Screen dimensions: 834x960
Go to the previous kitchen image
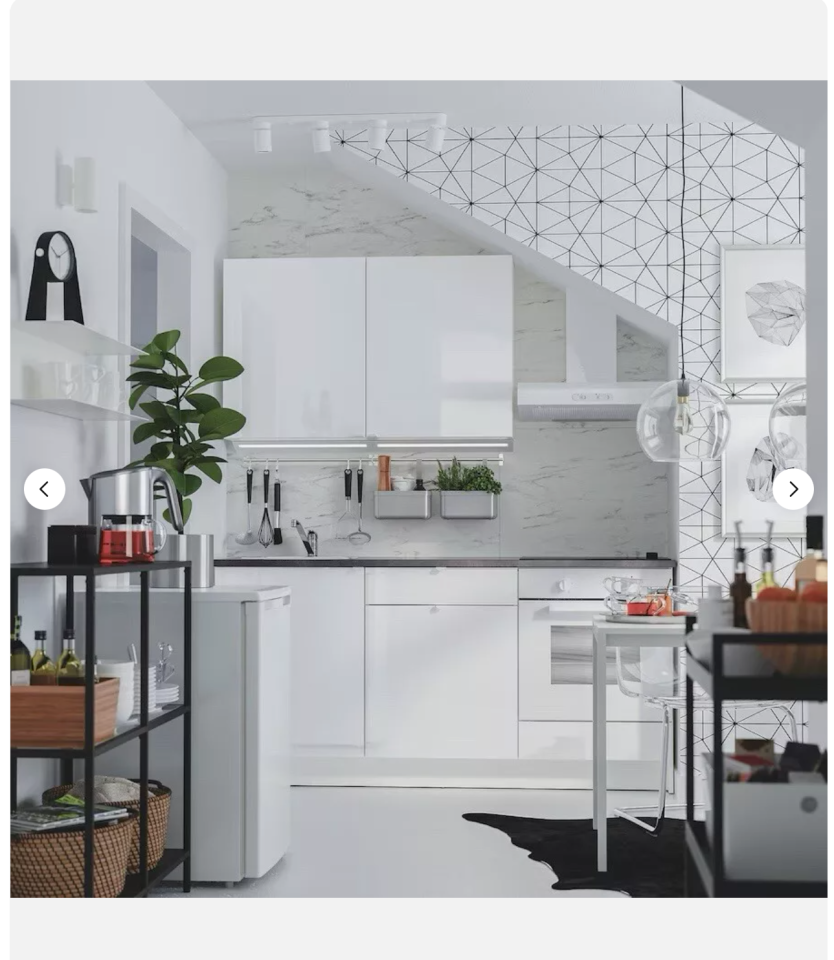coord(44,489)
